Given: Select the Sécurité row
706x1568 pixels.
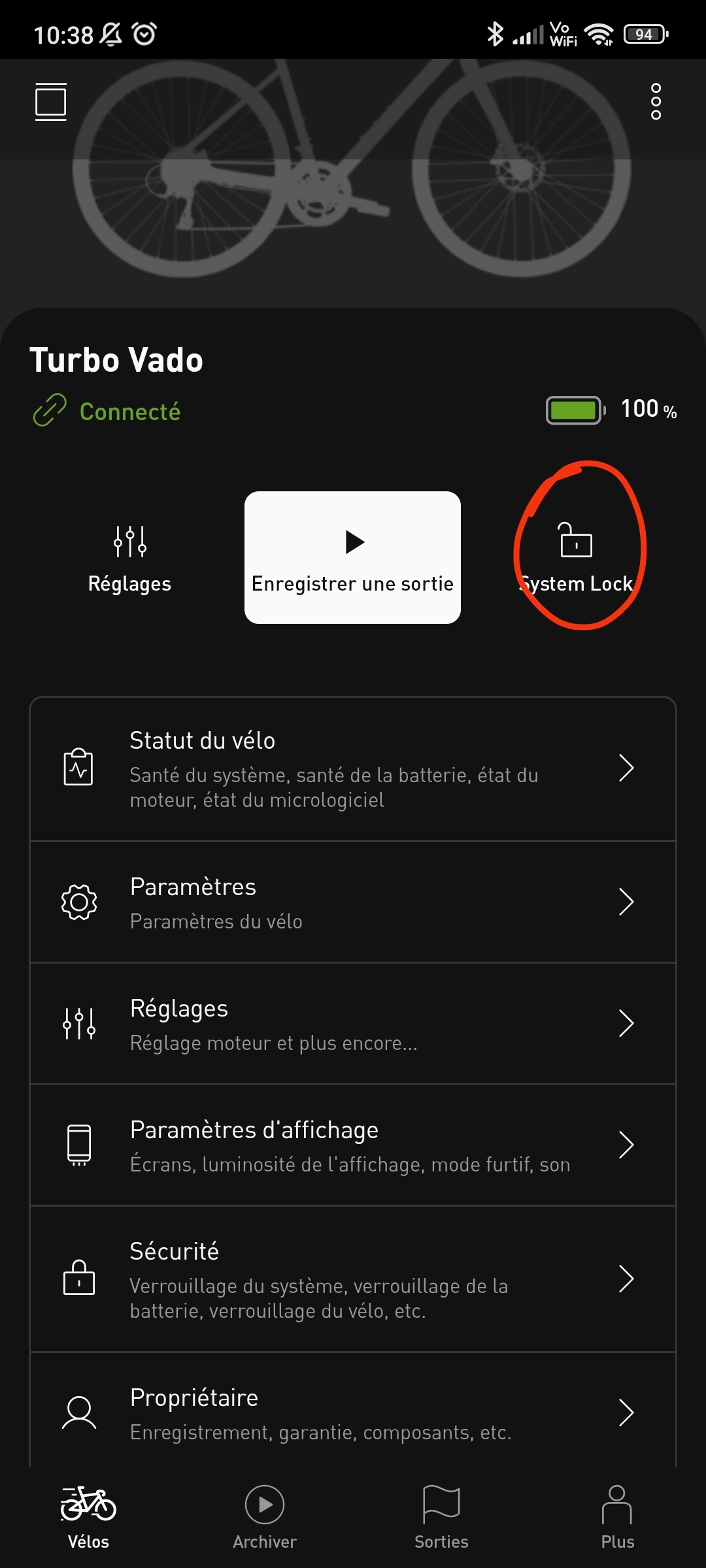Looking at the screenshot, I should [x=352, y=1279].
